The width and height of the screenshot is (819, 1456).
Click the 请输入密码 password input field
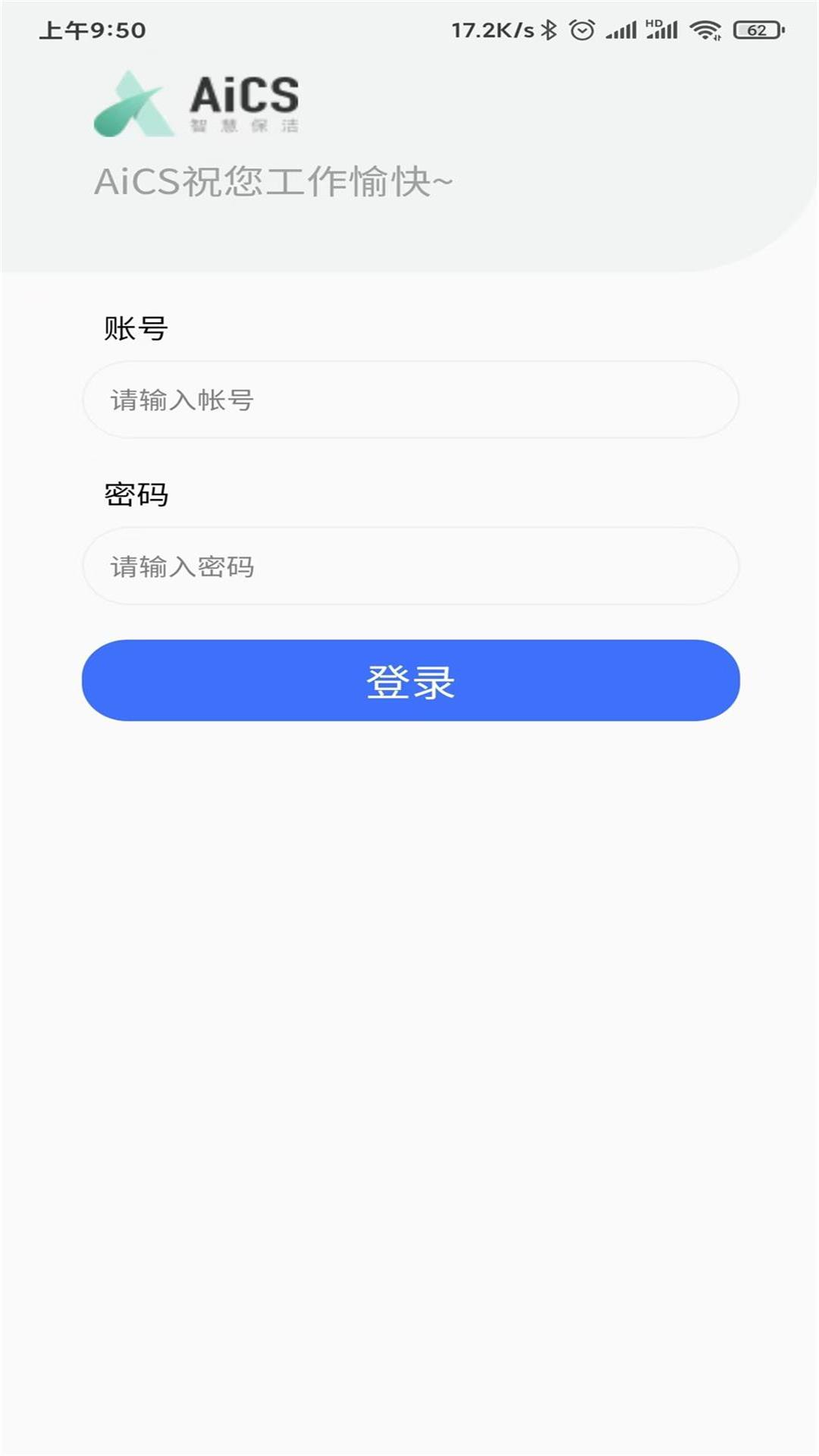[x=409, y=566]
